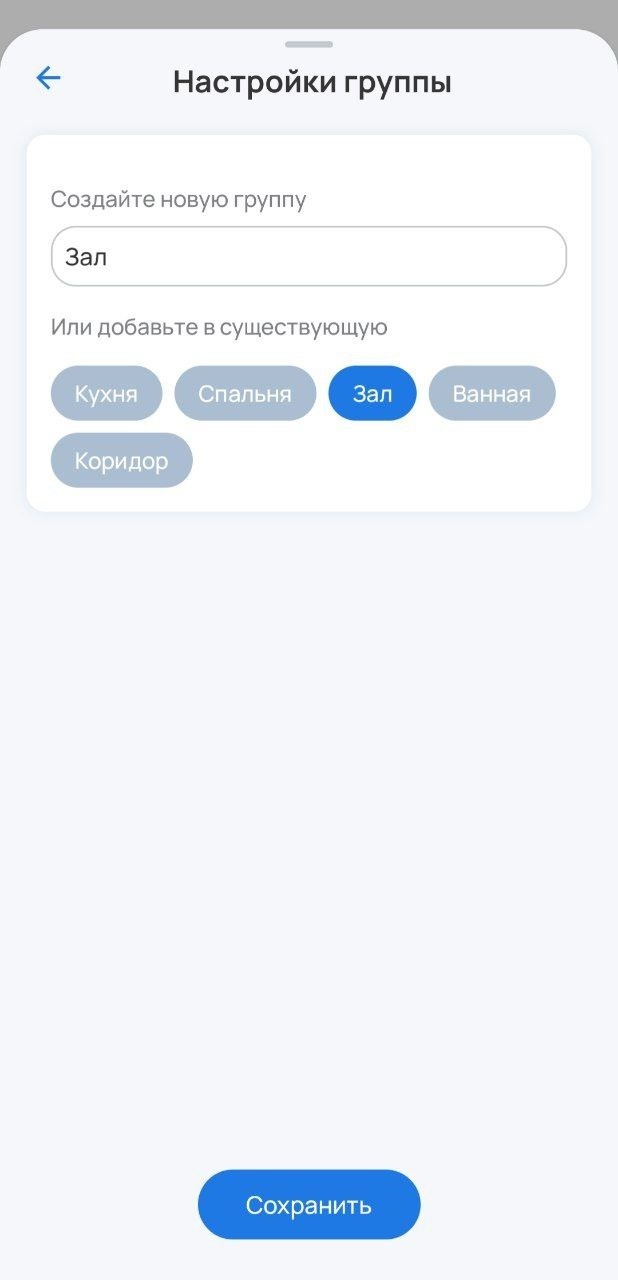Save with the Сохранить button
Screen dimensions: 618x1280
[308, 1204]
